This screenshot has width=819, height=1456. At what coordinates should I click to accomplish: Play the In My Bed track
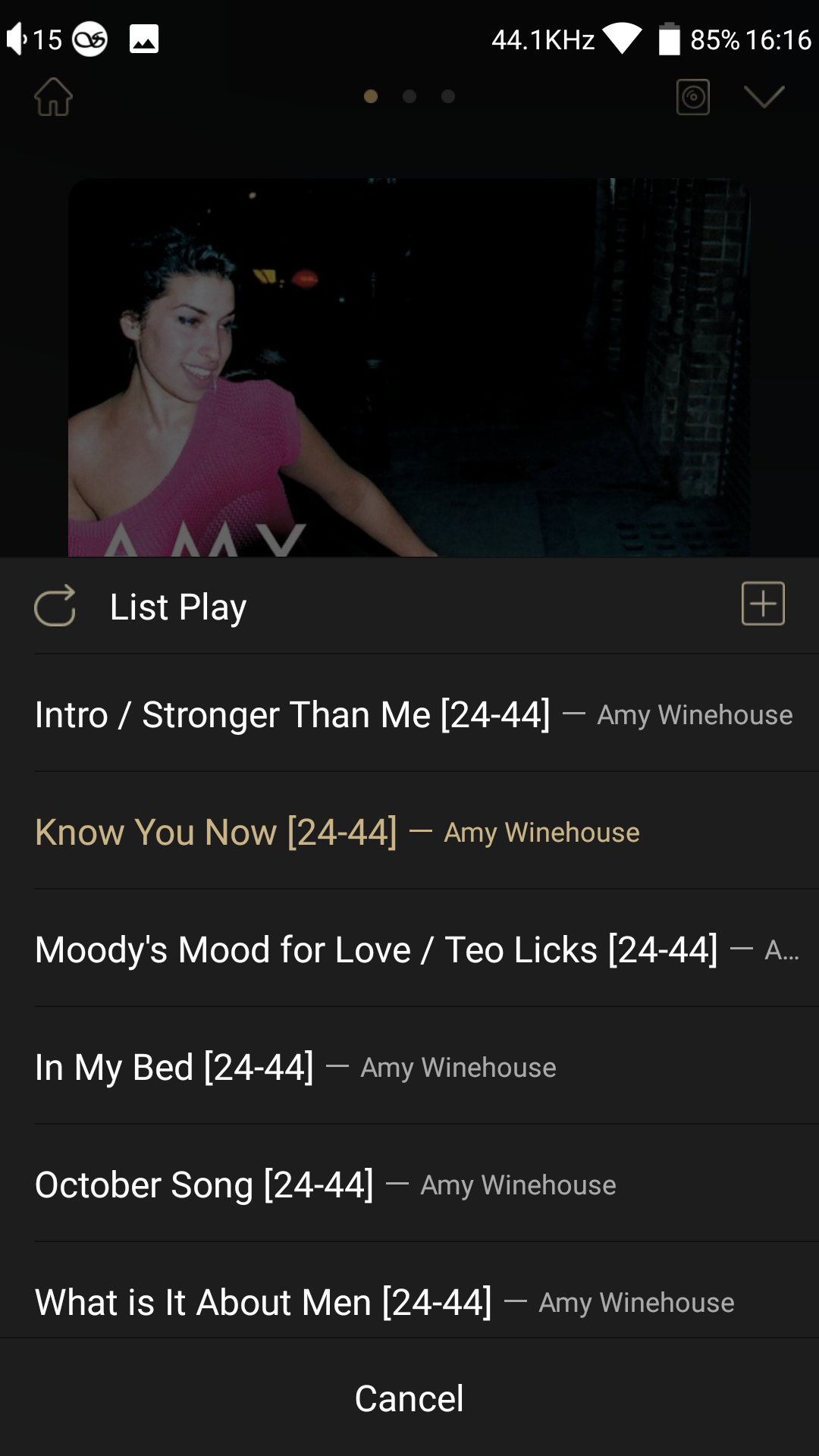[x=174, y=1067]
